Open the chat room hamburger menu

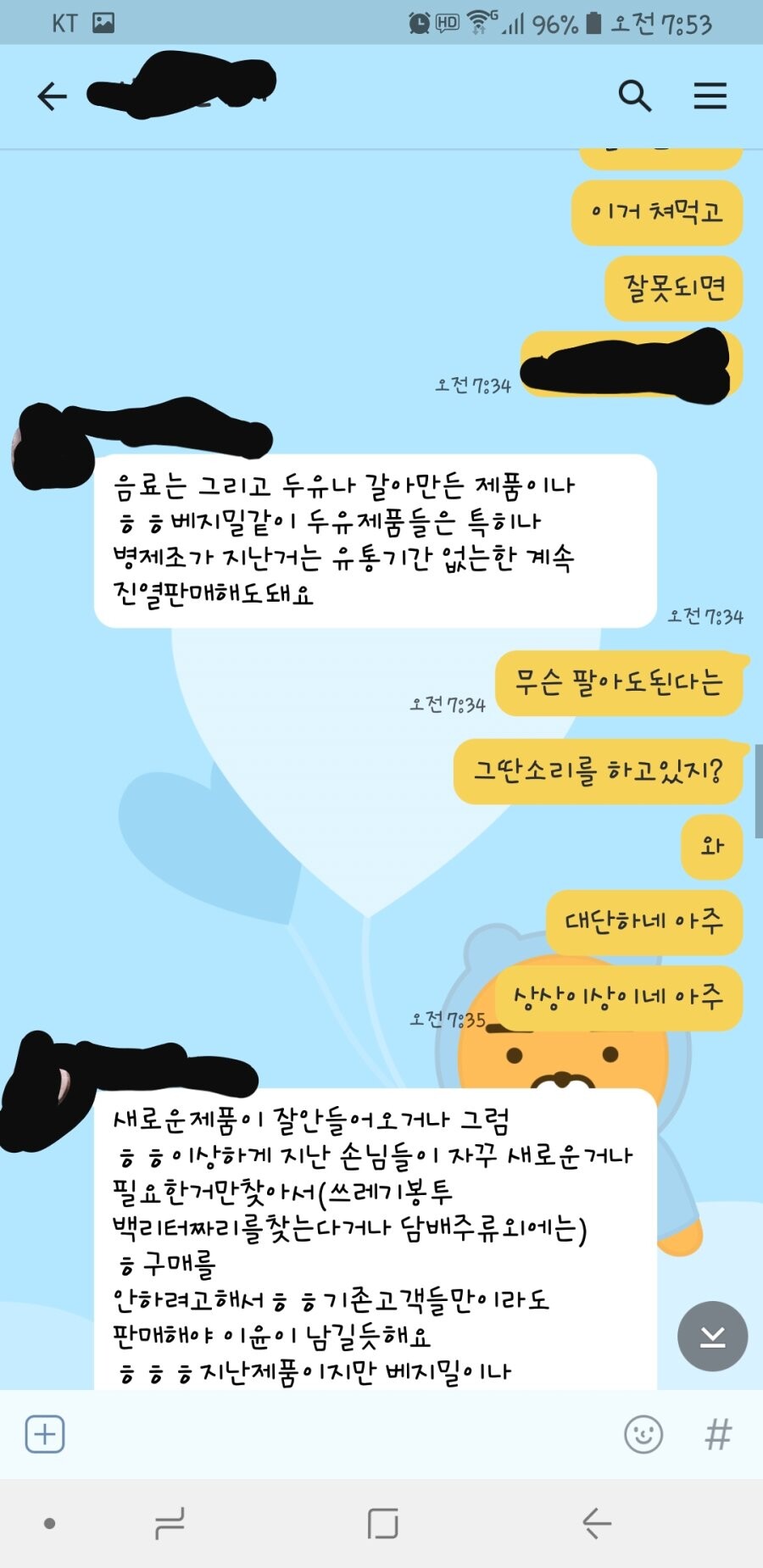[x=710, y=97]
